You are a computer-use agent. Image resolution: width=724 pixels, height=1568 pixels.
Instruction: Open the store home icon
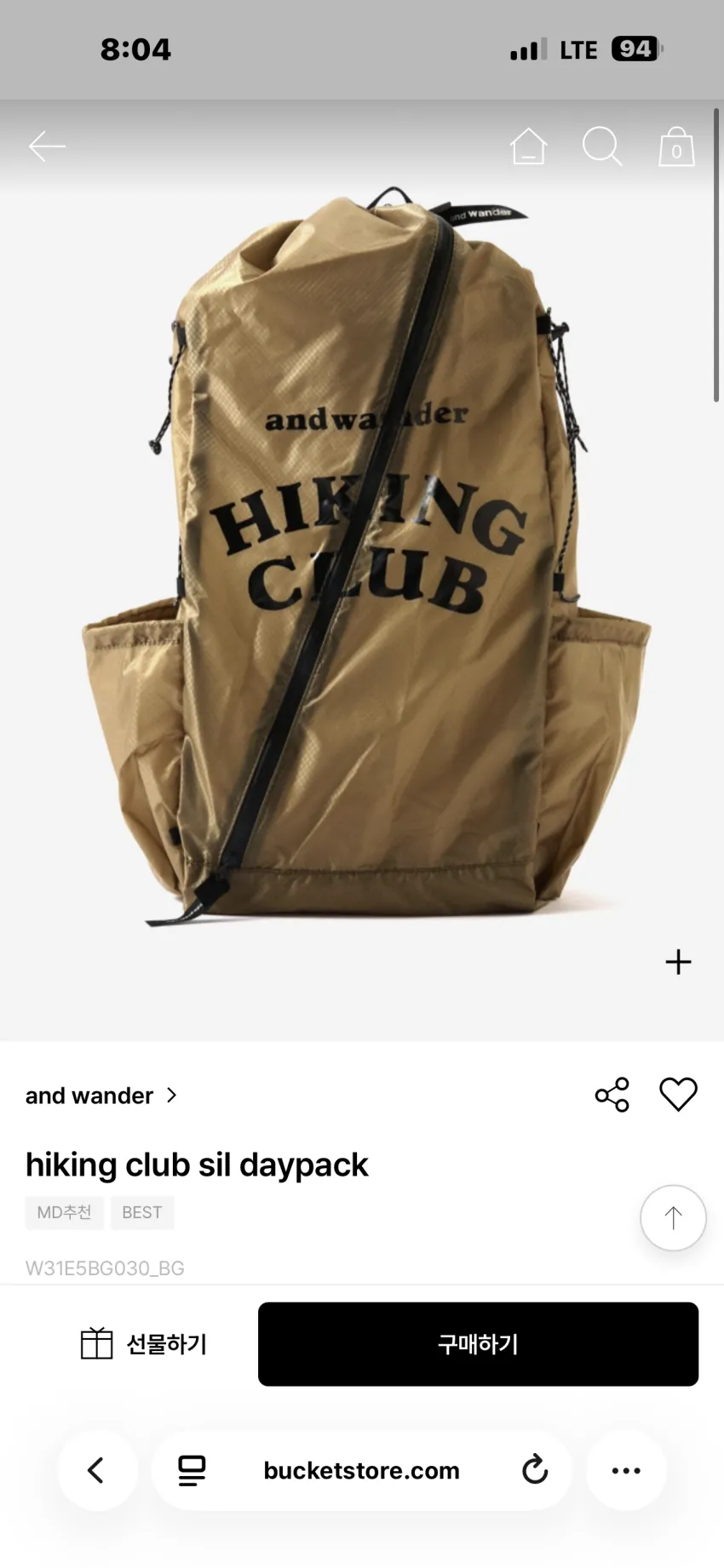528,146
